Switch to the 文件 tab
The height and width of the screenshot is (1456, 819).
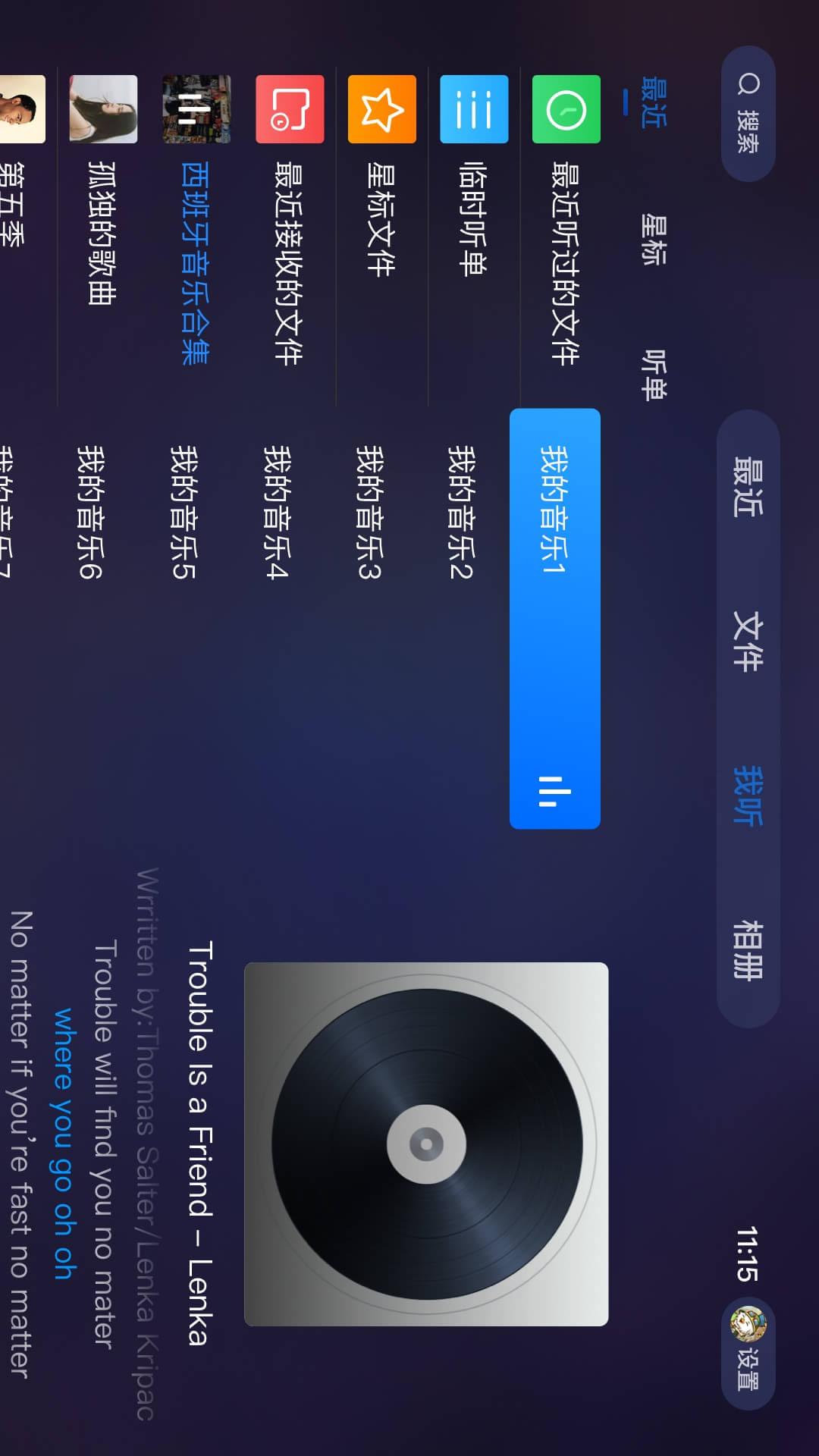(x=748, y=641)
